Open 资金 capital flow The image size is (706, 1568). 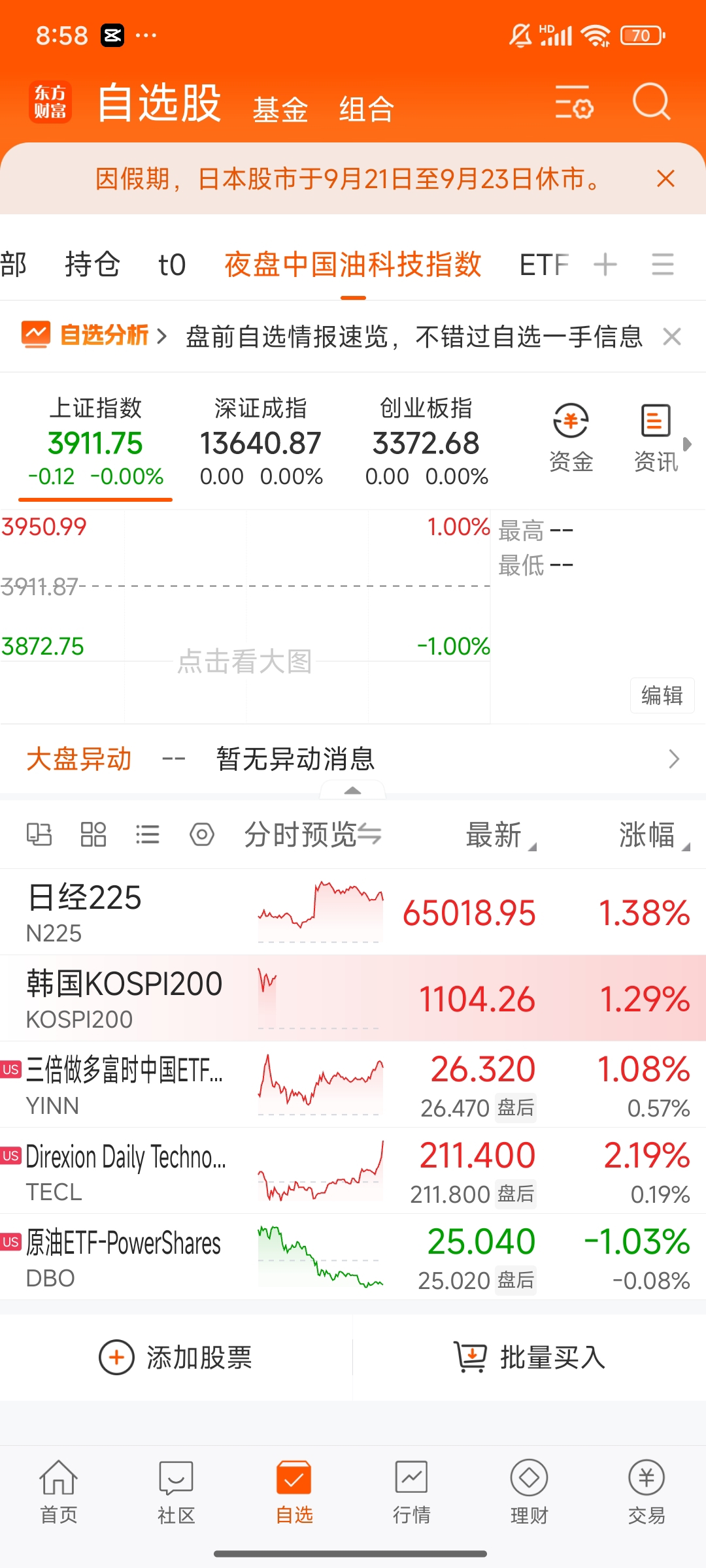coord(571,438)
